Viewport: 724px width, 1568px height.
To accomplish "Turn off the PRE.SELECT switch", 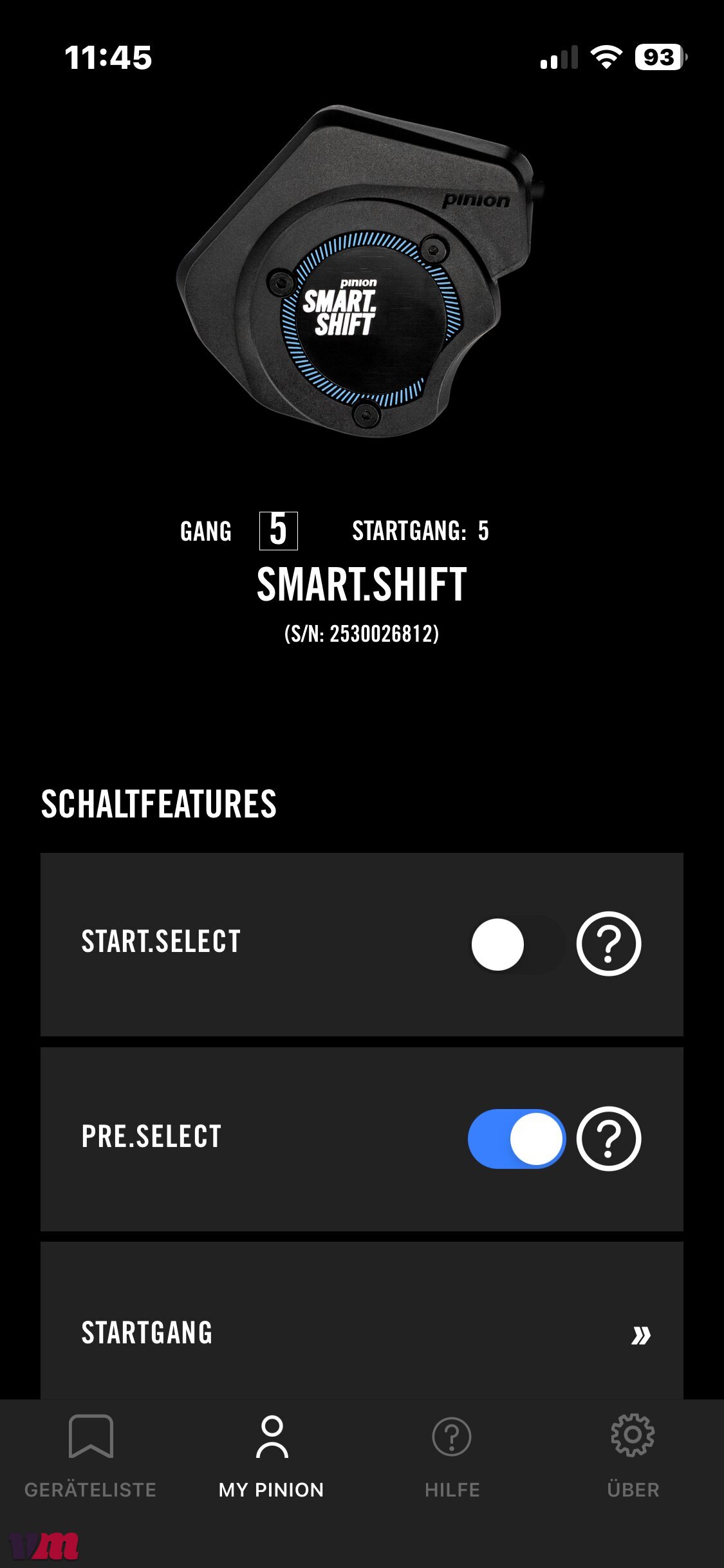I will click(x=517, y=1139).
